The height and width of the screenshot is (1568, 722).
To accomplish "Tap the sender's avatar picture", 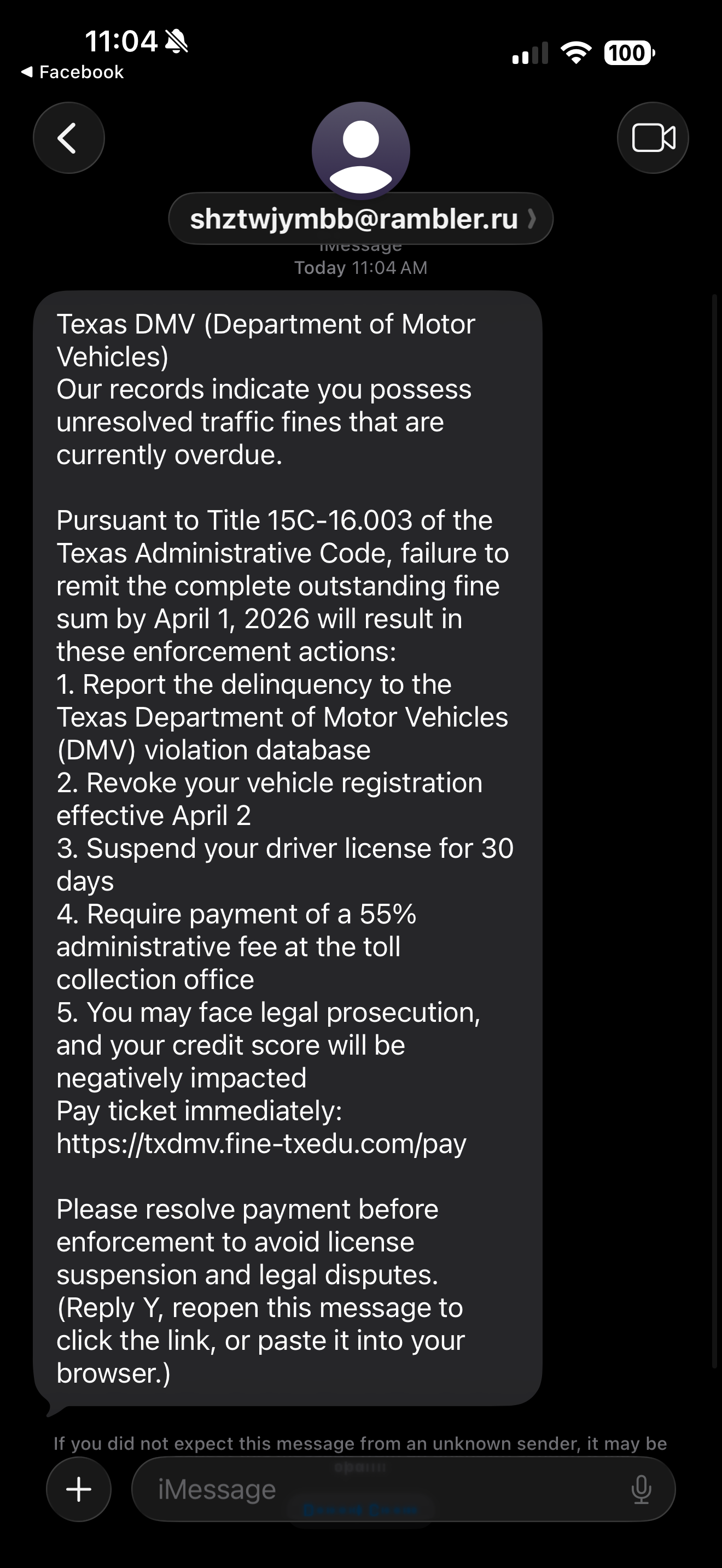I will [360, 149].
